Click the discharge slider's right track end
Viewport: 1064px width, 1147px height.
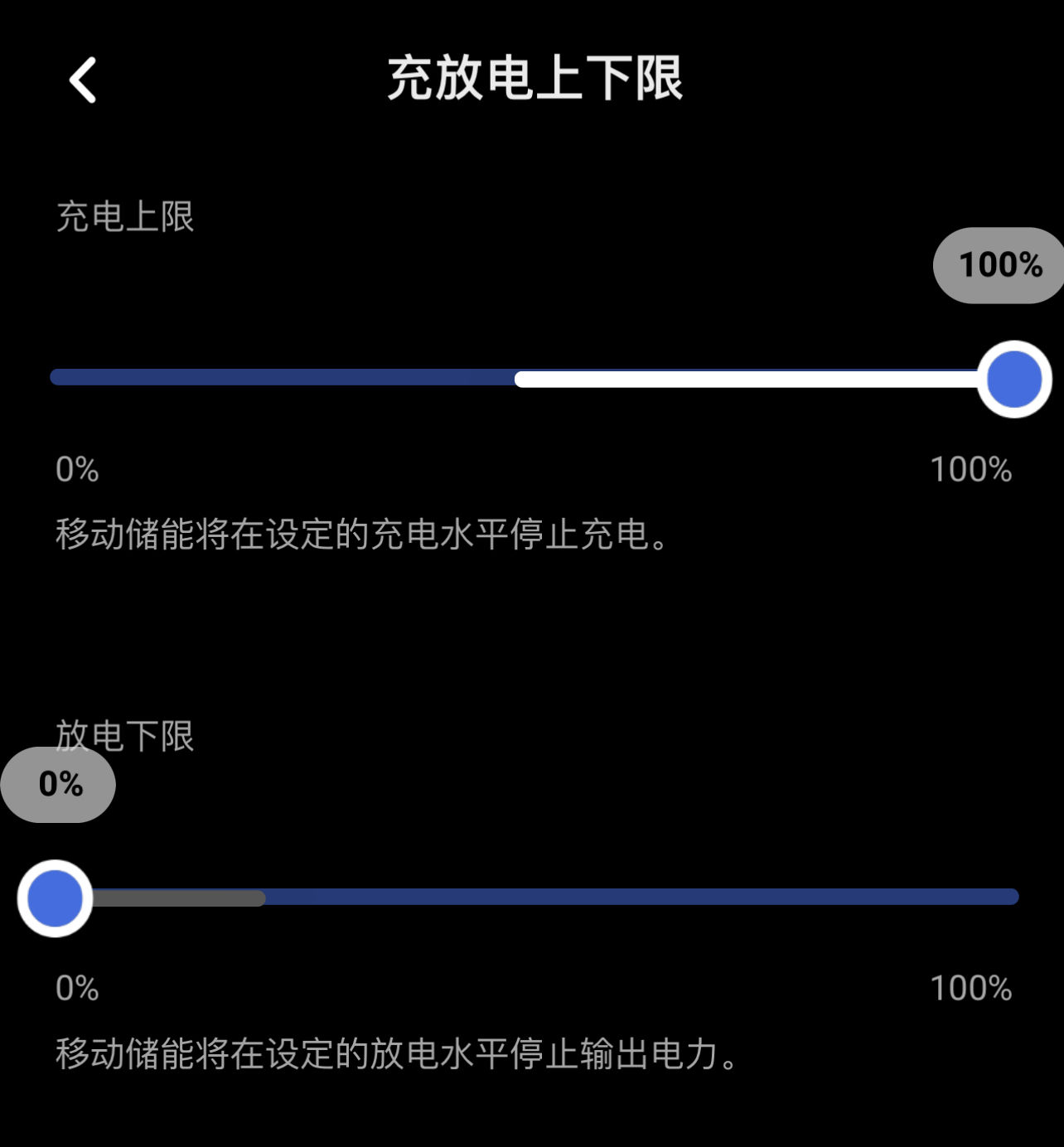tap(1011, 898)
